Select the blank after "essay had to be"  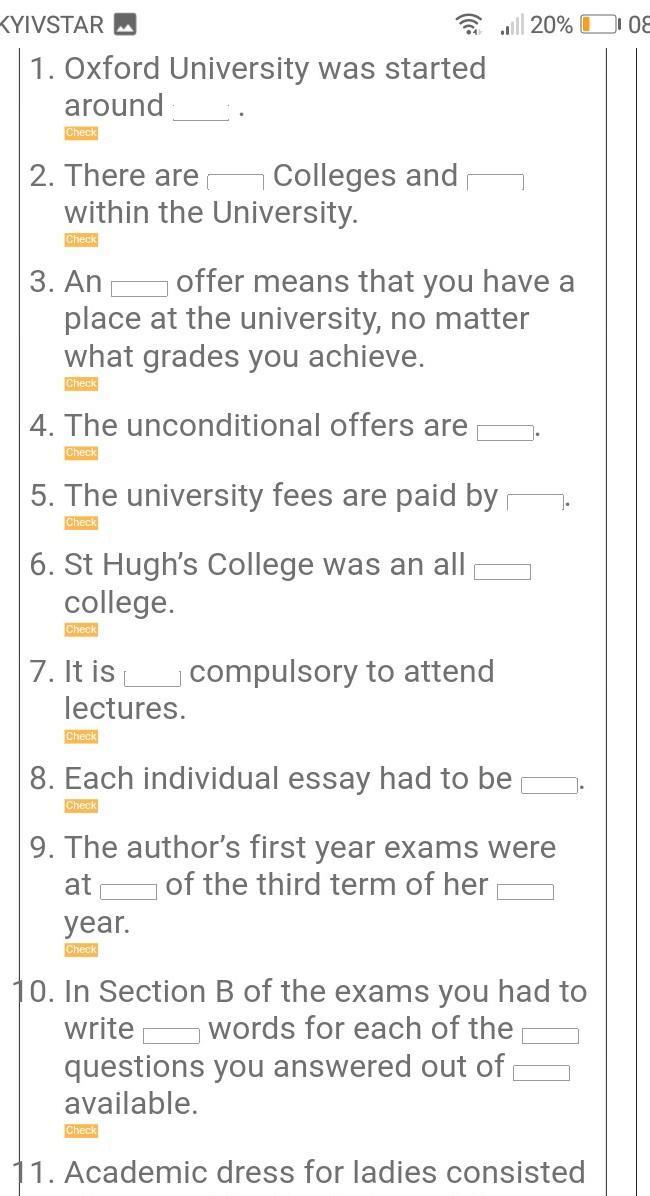(549, 785)
